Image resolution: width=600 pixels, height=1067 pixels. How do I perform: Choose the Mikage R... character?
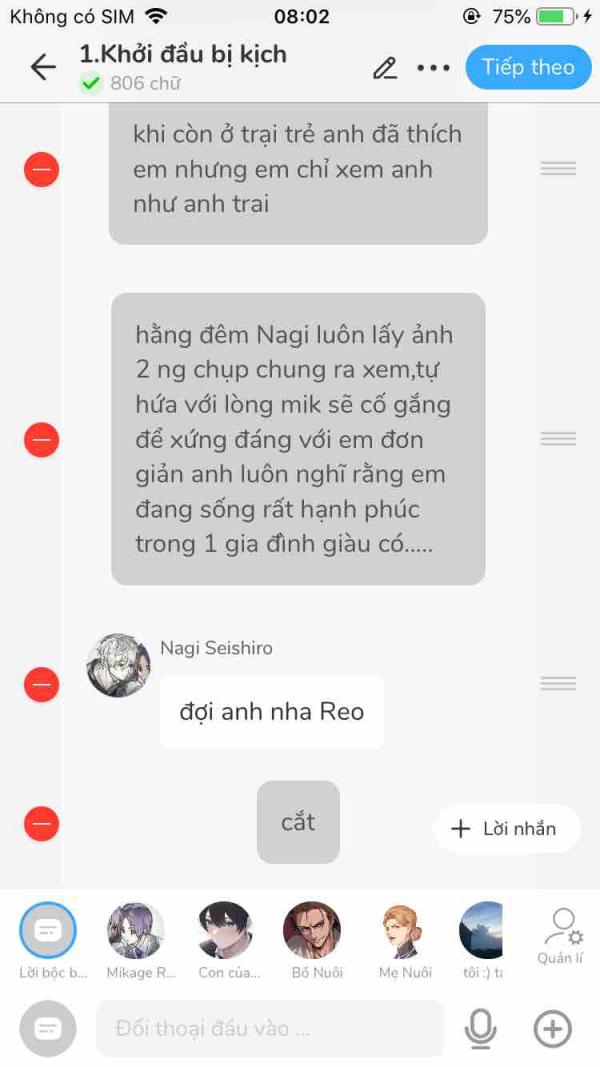136,940
